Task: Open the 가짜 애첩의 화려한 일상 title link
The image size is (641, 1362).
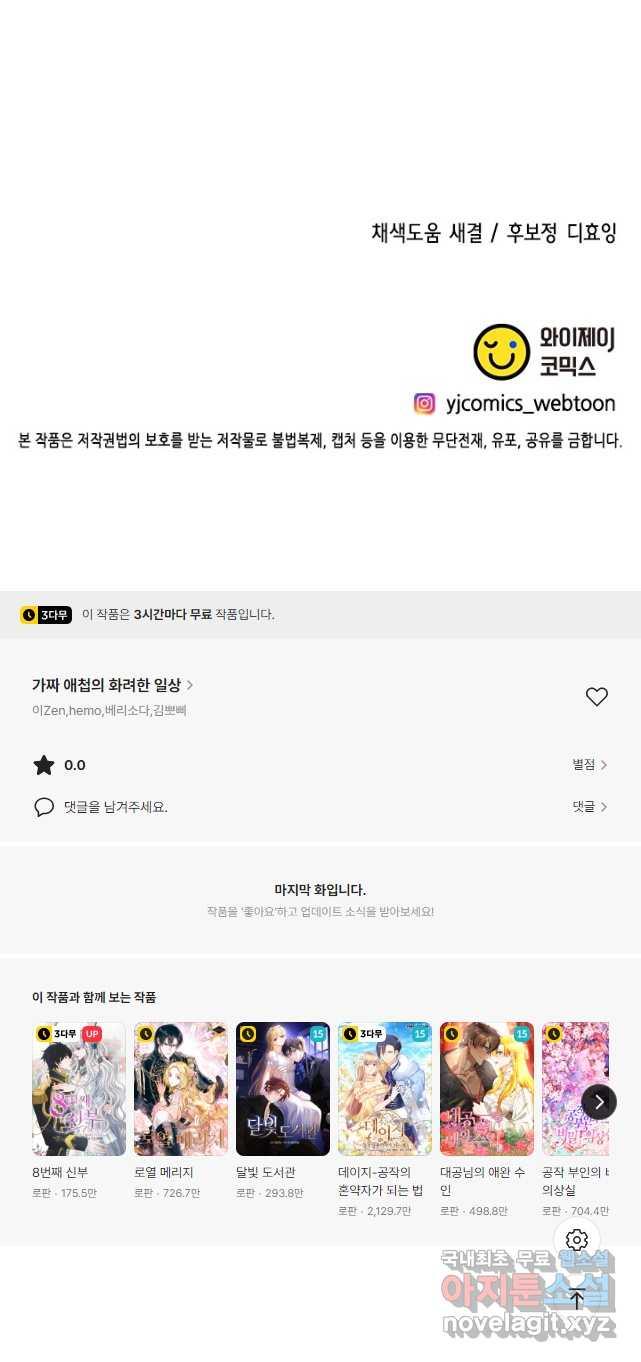Action: point(113,685)
